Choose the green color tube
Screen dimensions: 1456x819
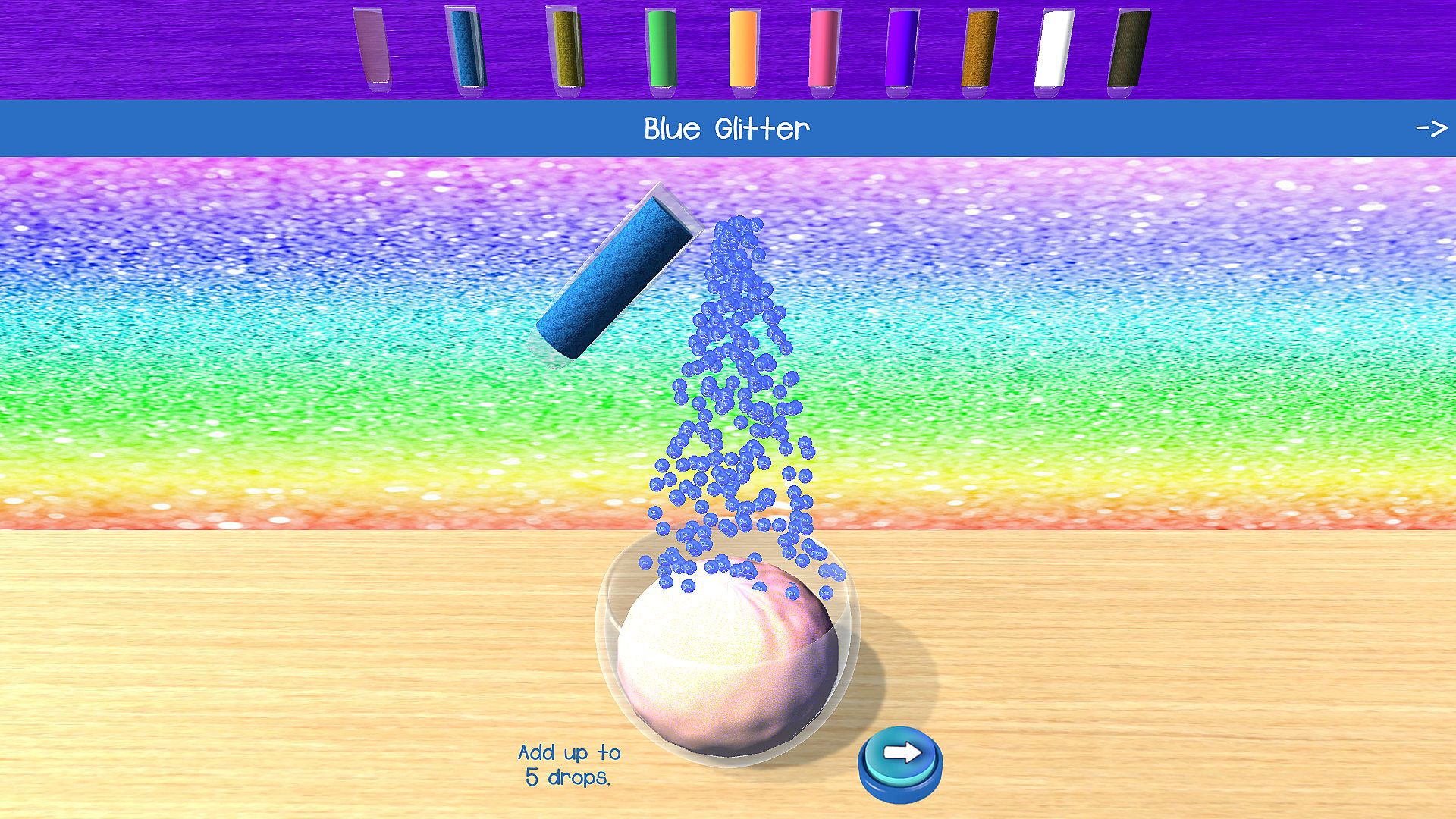tap(661, 50)
